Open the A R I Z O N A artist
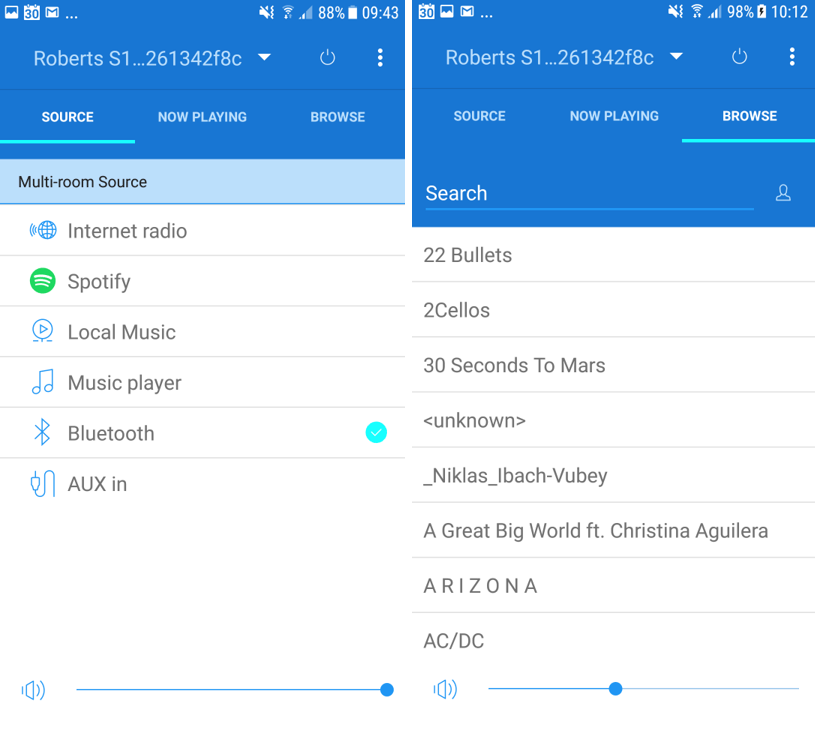 pos(481,586)
